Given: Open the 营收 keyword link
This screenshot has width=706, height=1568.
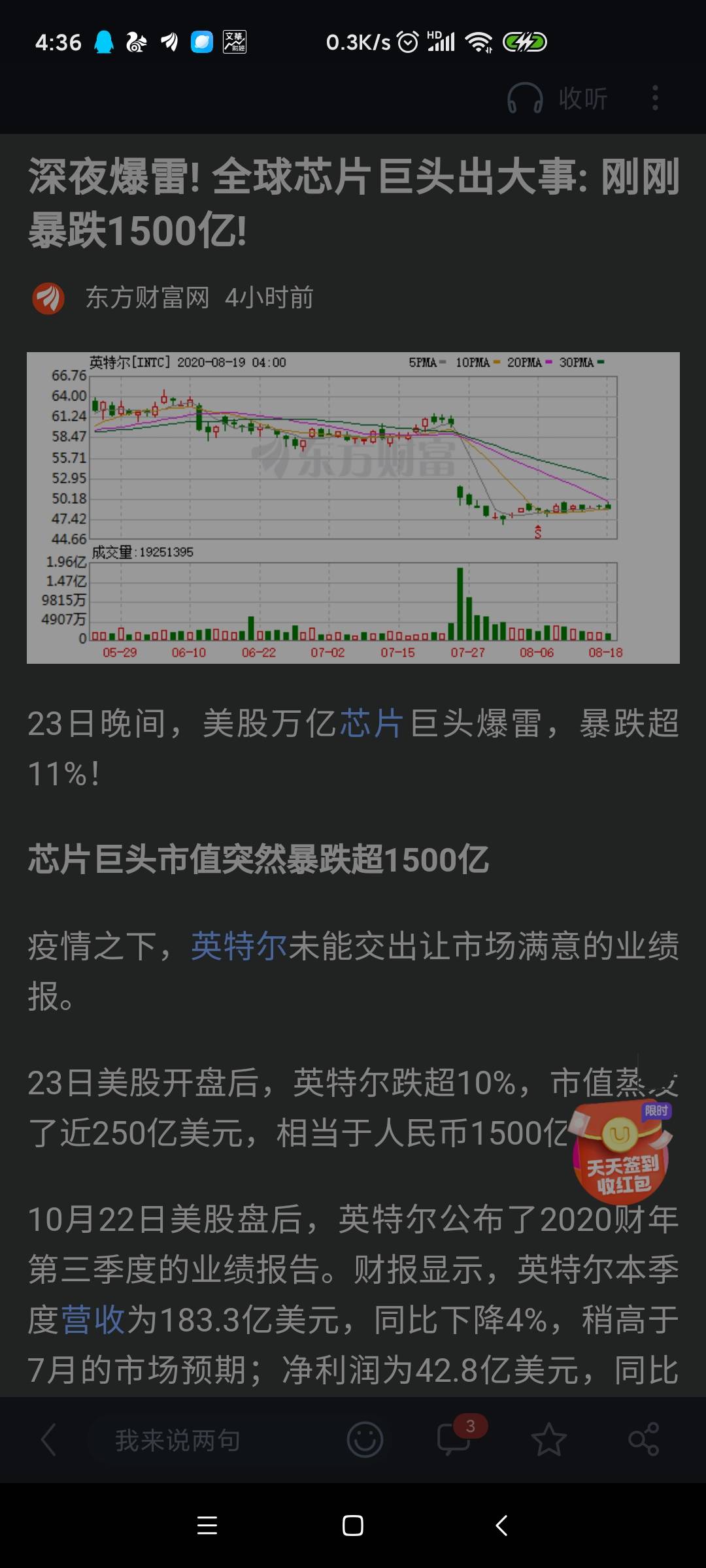Looking at the screenshot, I should (x=93, y=1320).
